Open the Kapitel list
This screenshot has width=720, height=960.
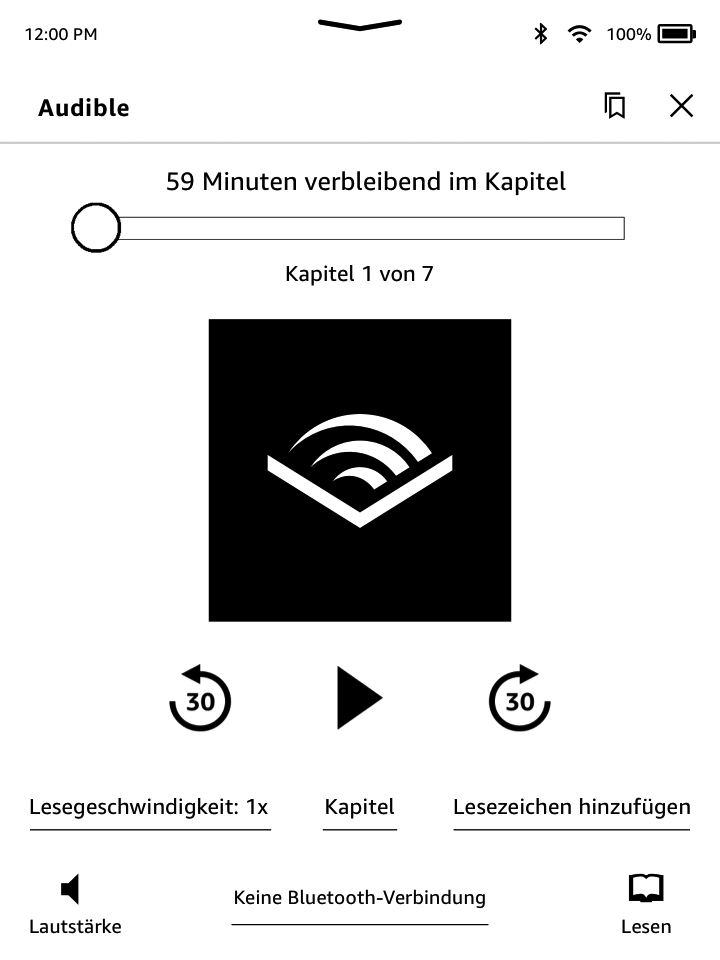tap(360, 807)
